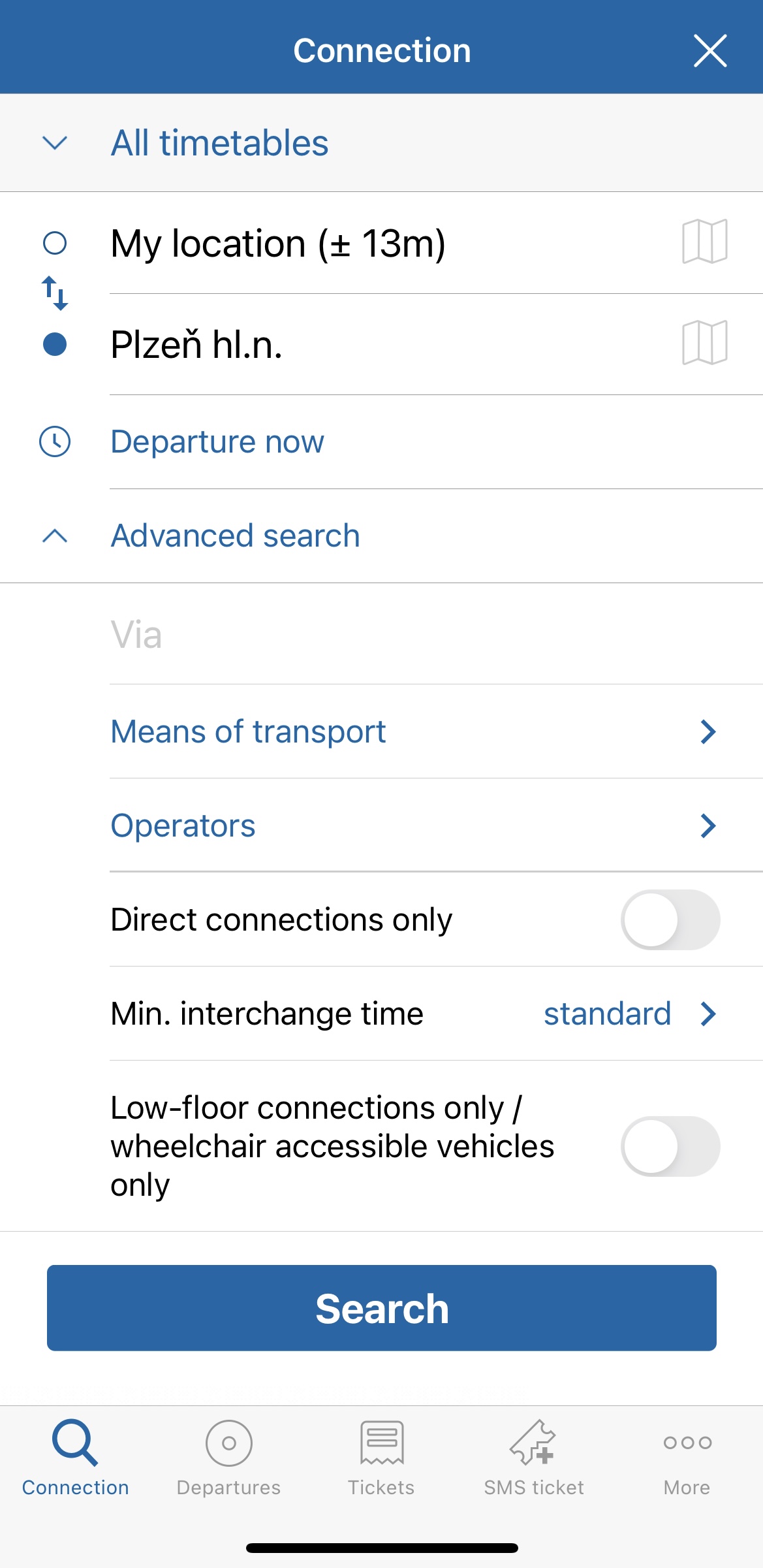Edit the My location origin field
The width and height of the screenshot is (763, 1568).
392,244
